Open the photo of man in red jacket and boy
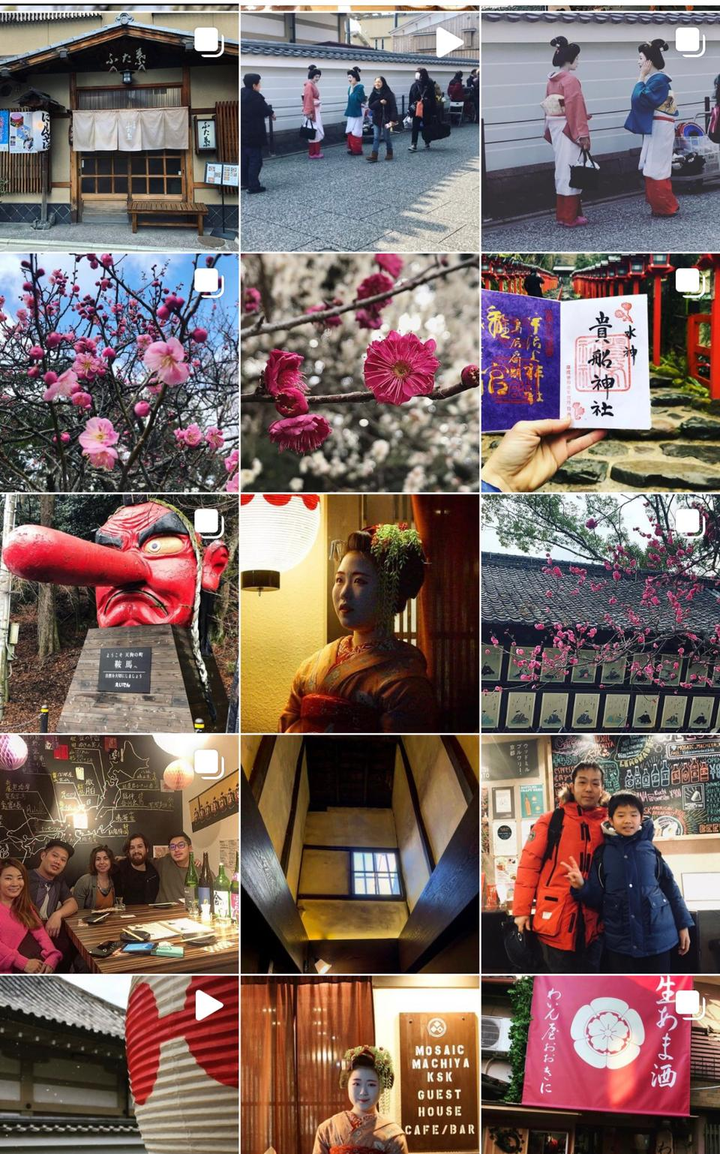The height and width of the screenshot is (1154, 720). click(x=600, y=854)
